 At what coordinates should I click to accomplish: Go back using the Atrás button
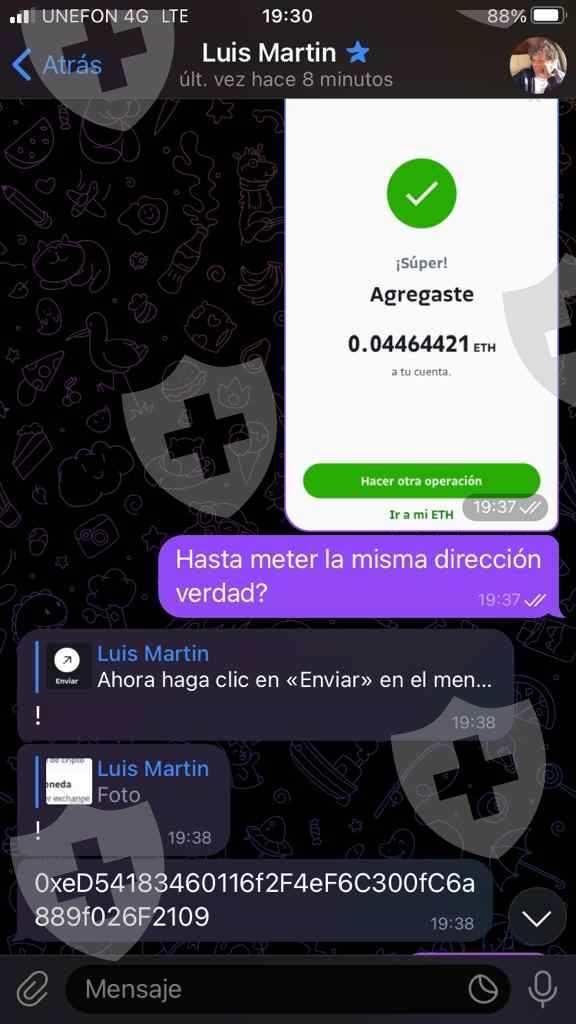[x=56, y=65]
